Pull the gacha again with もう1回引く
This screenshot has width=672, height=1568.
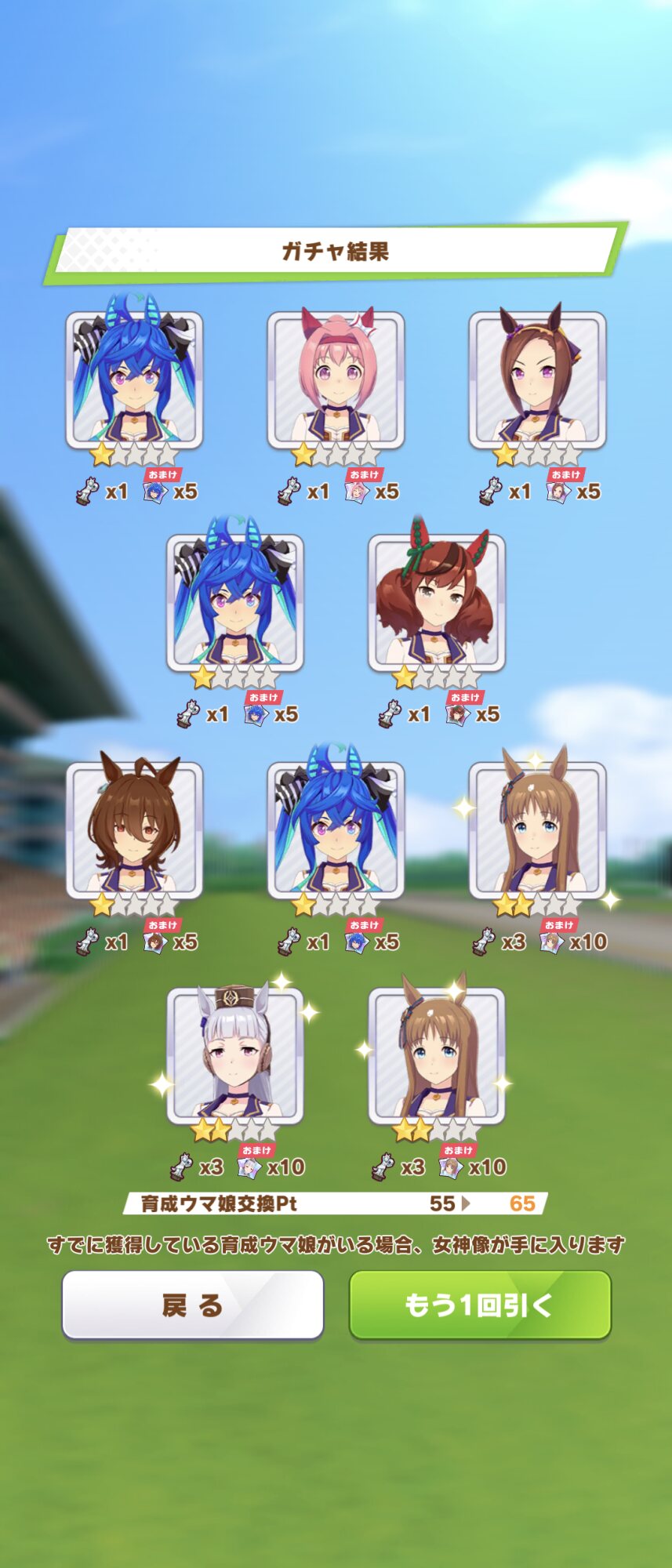(479, 1305)
